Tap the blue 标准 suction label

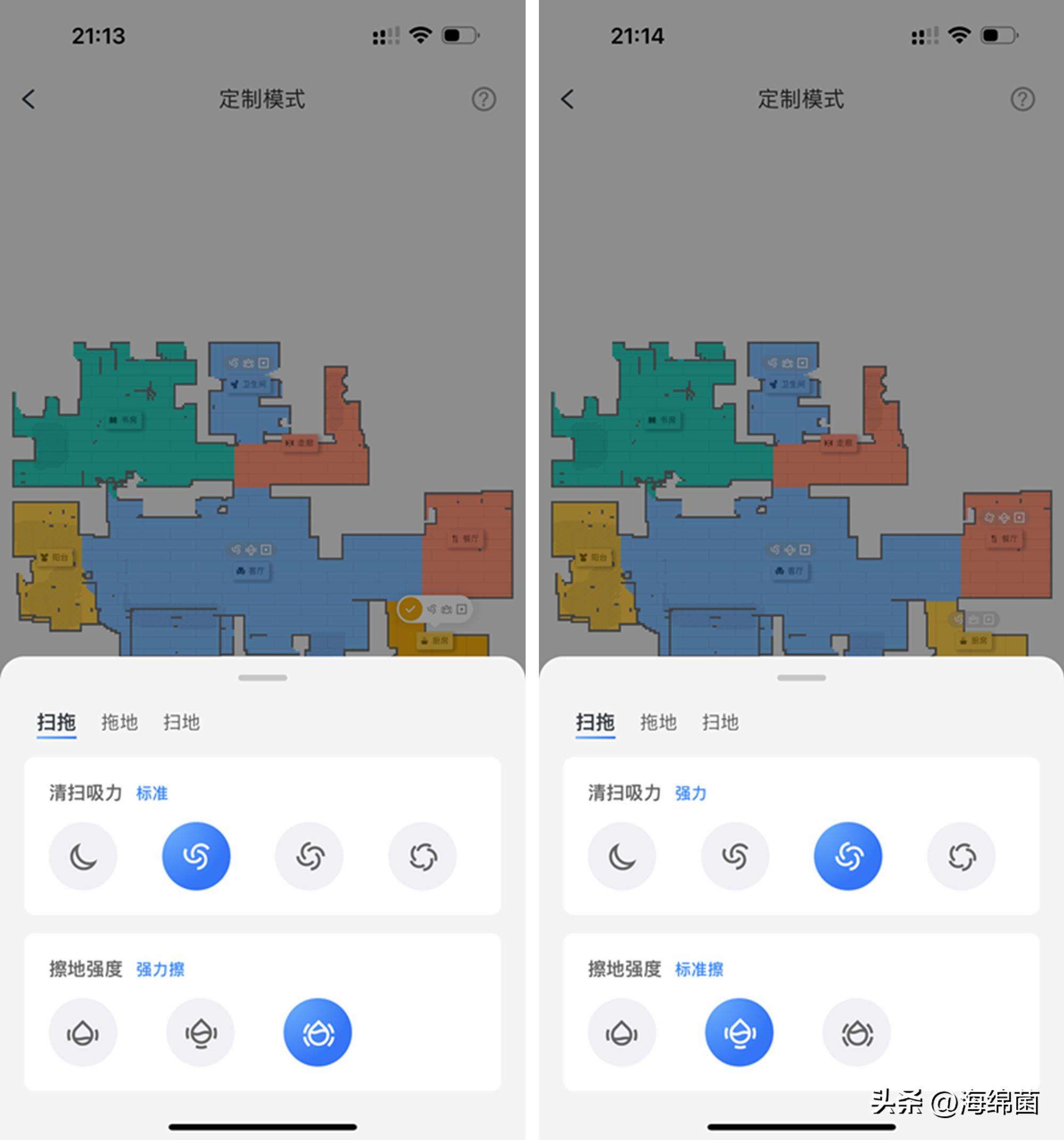click(x=152, y=793)
